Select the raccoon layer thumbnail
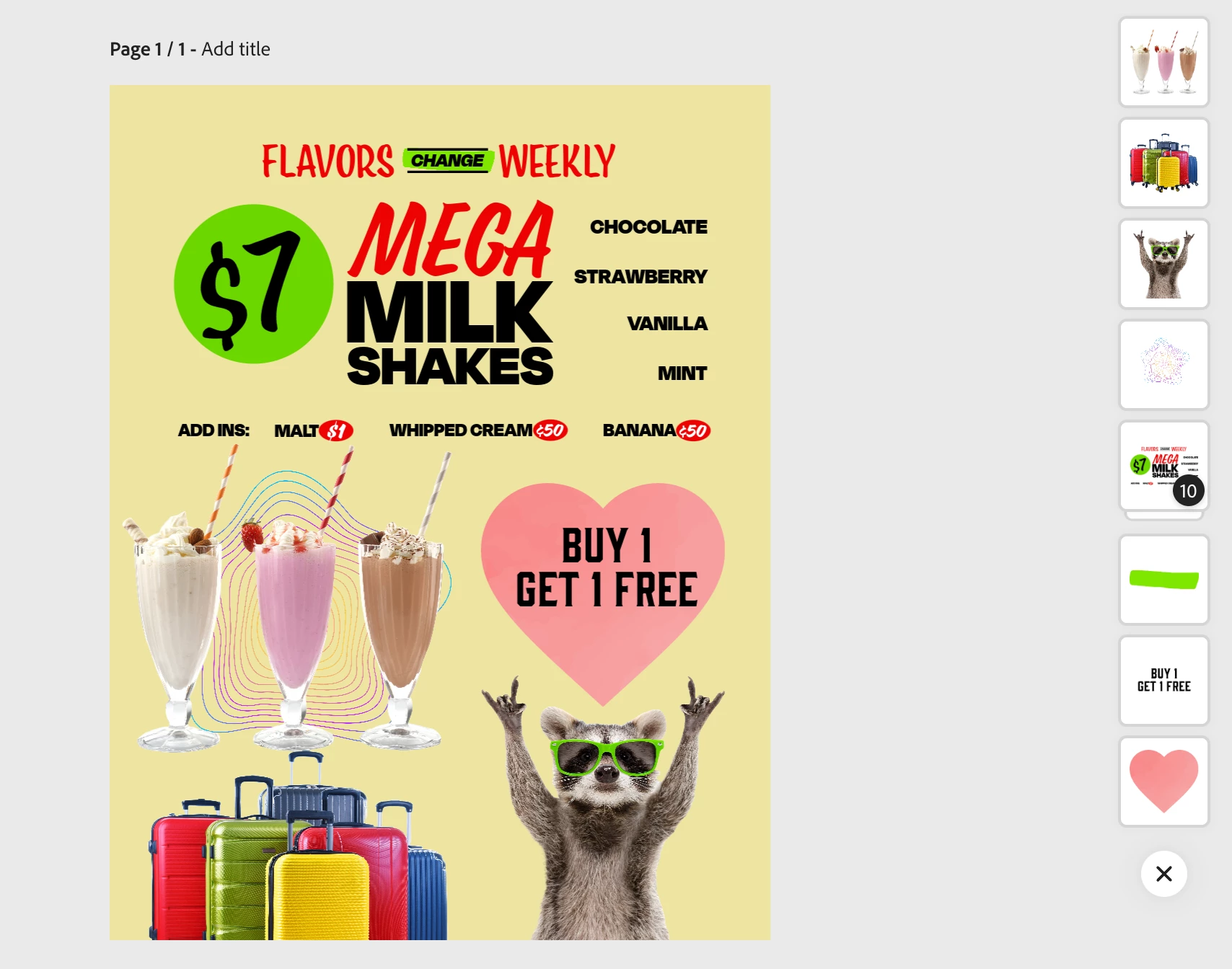The width and height of the screenshot is (1232, 969). pos(1163,265)
